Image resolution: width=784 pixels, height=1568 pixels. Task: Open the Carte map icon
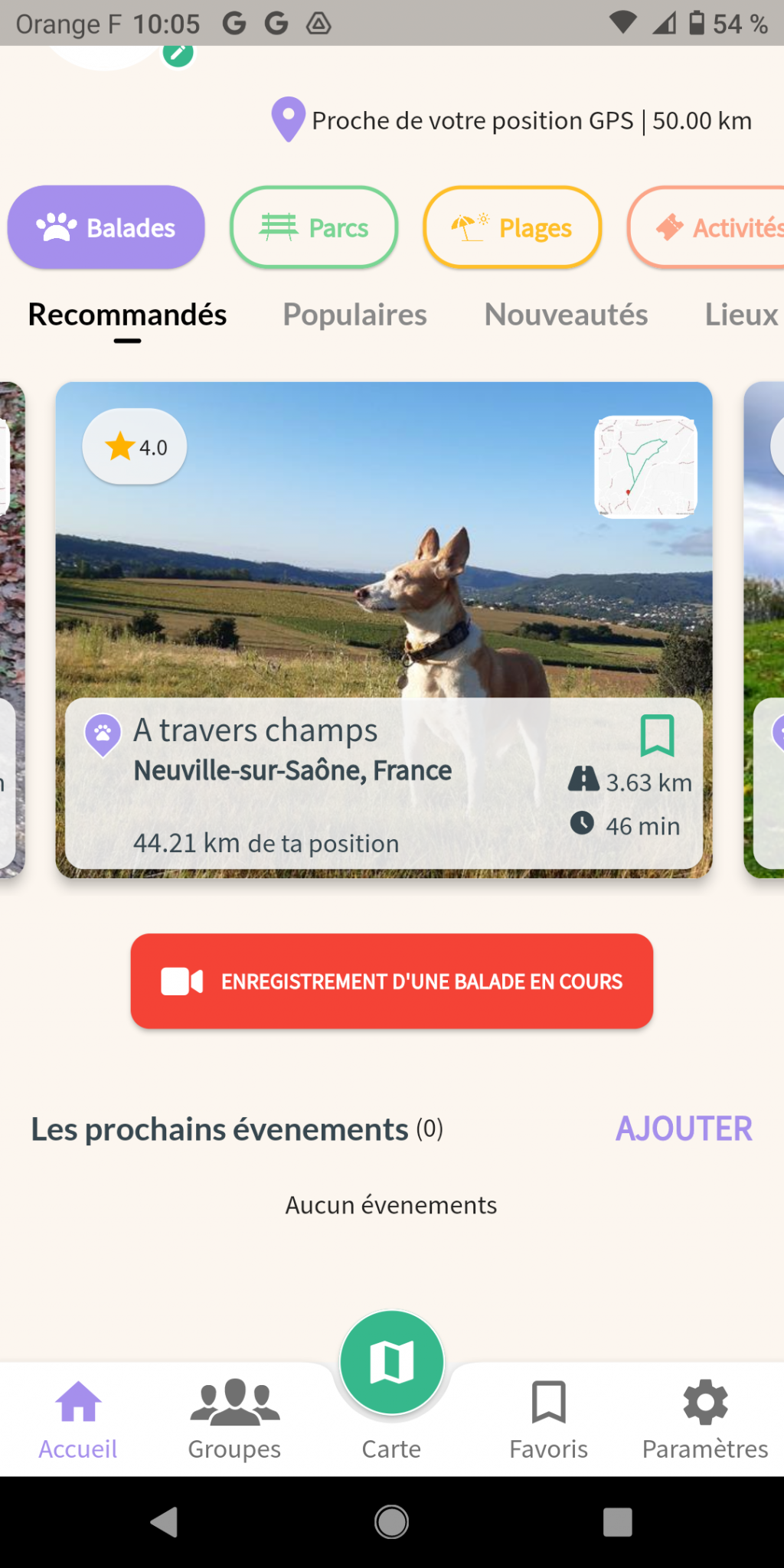(391, 1361)
